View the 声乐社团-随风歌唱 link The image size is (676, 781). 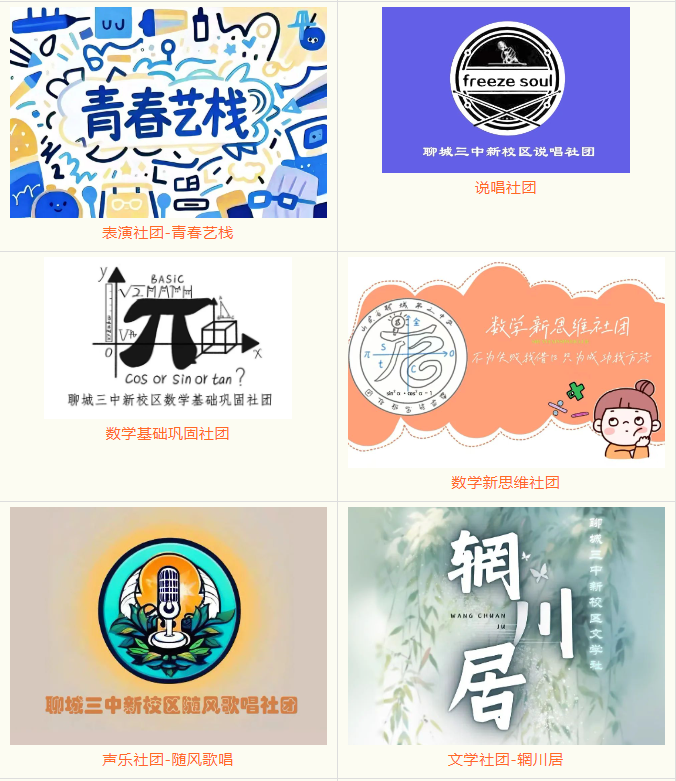[x=168, y=760]
